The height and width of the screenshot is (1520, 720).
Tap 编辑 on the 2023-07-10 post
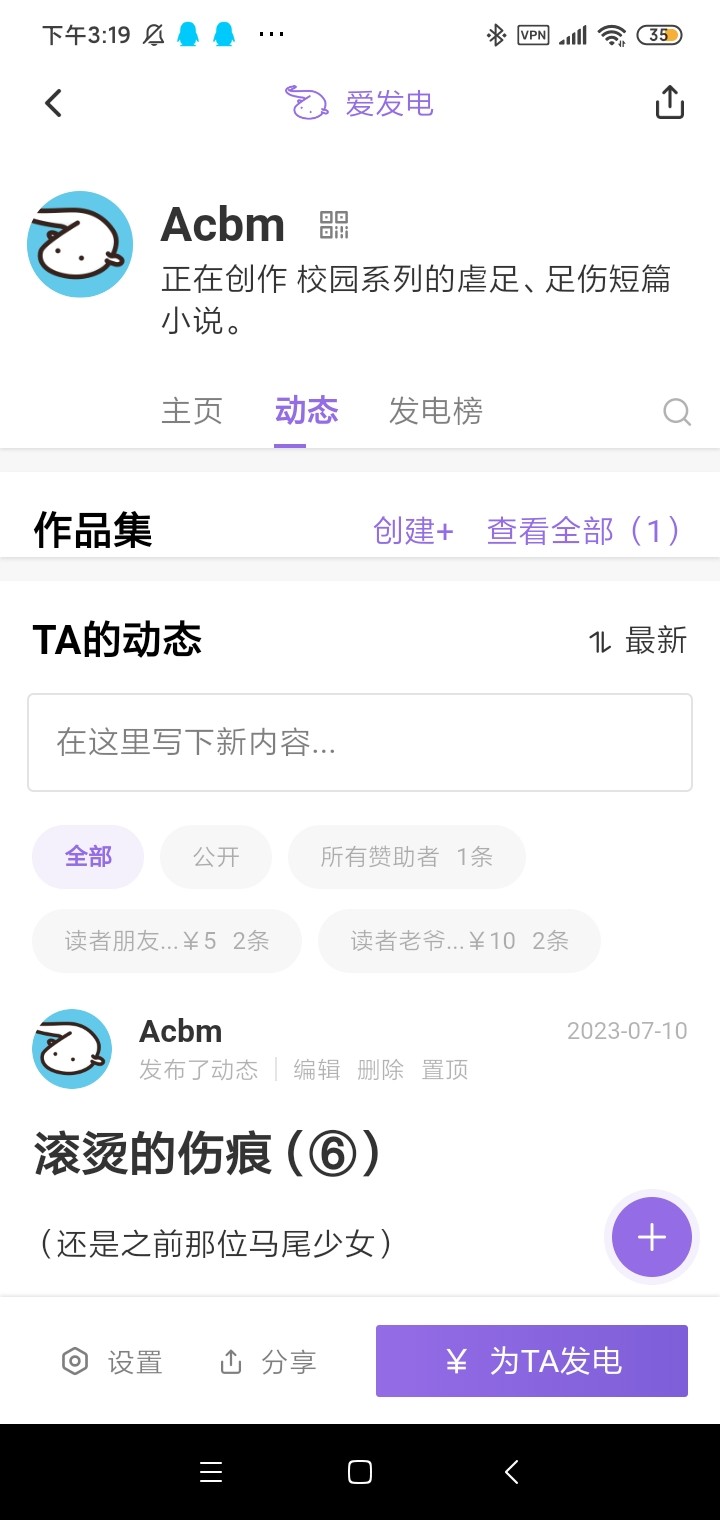316,1070
